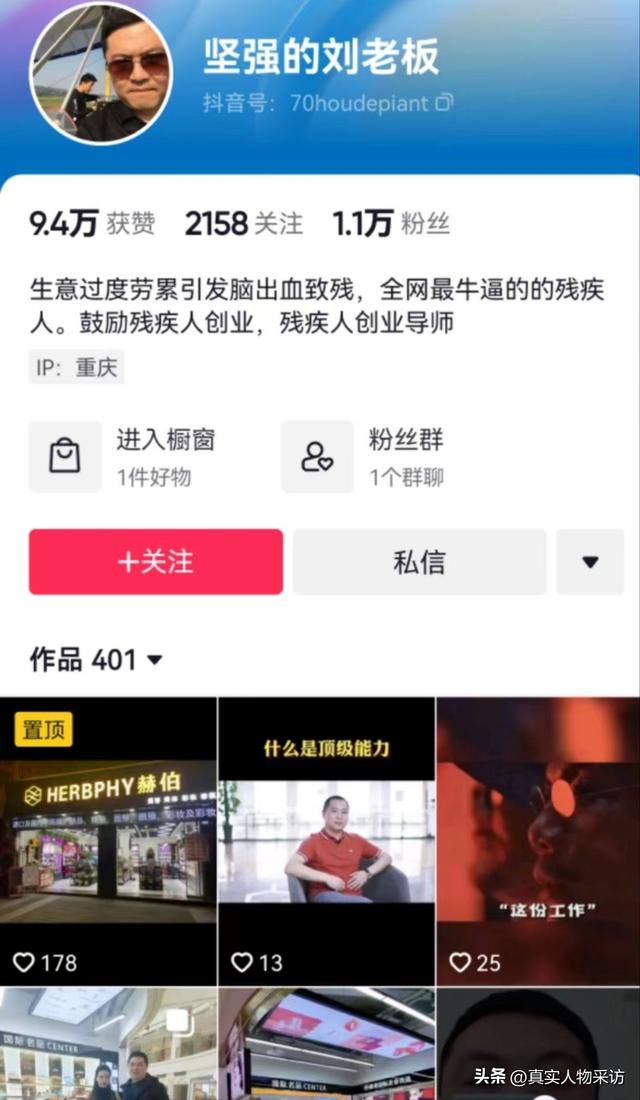Image resolution: width=640 pixels, height=1100 pixels.
Task: Follow this account with +关注
Action: 156,562
